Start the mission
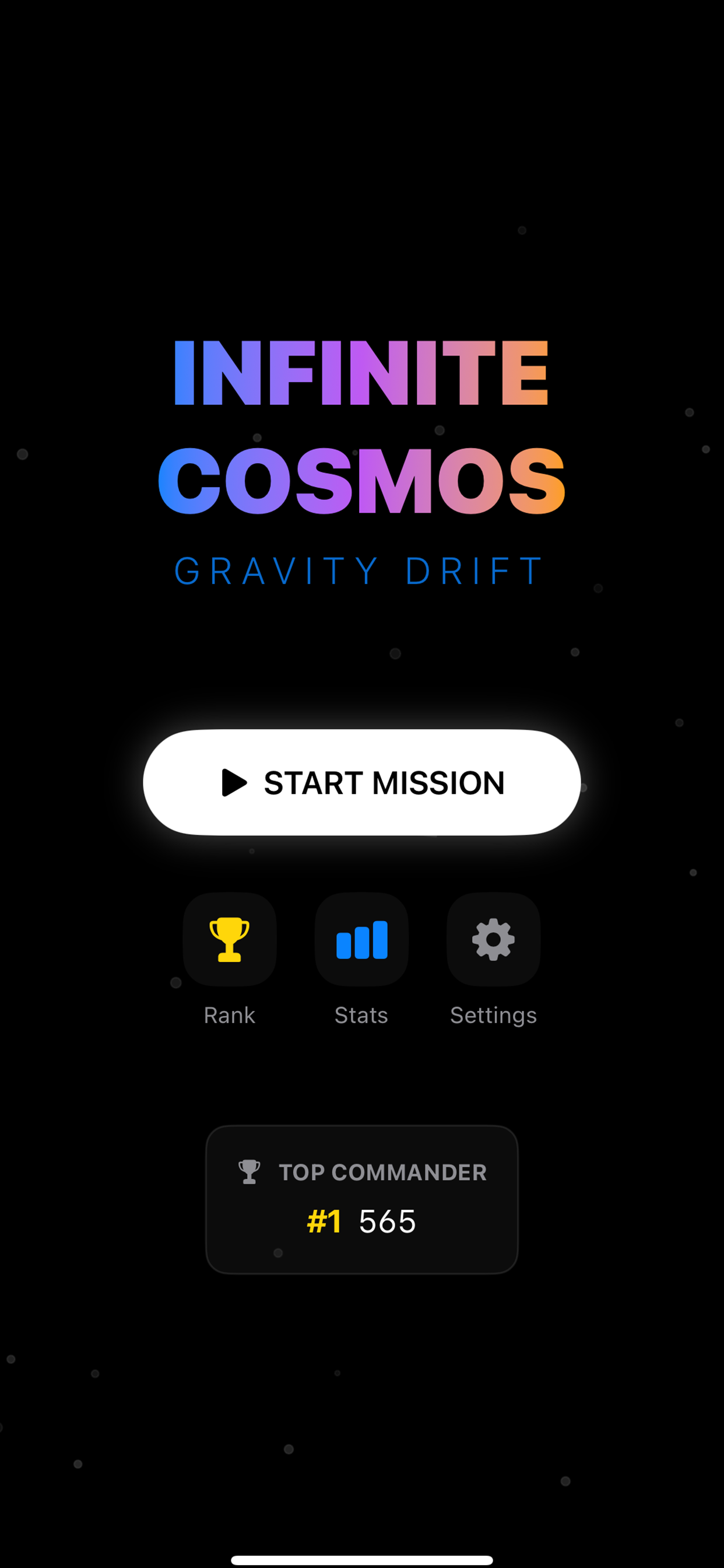This screenshot has height=1568, width=724. click(x=361, y=782)
